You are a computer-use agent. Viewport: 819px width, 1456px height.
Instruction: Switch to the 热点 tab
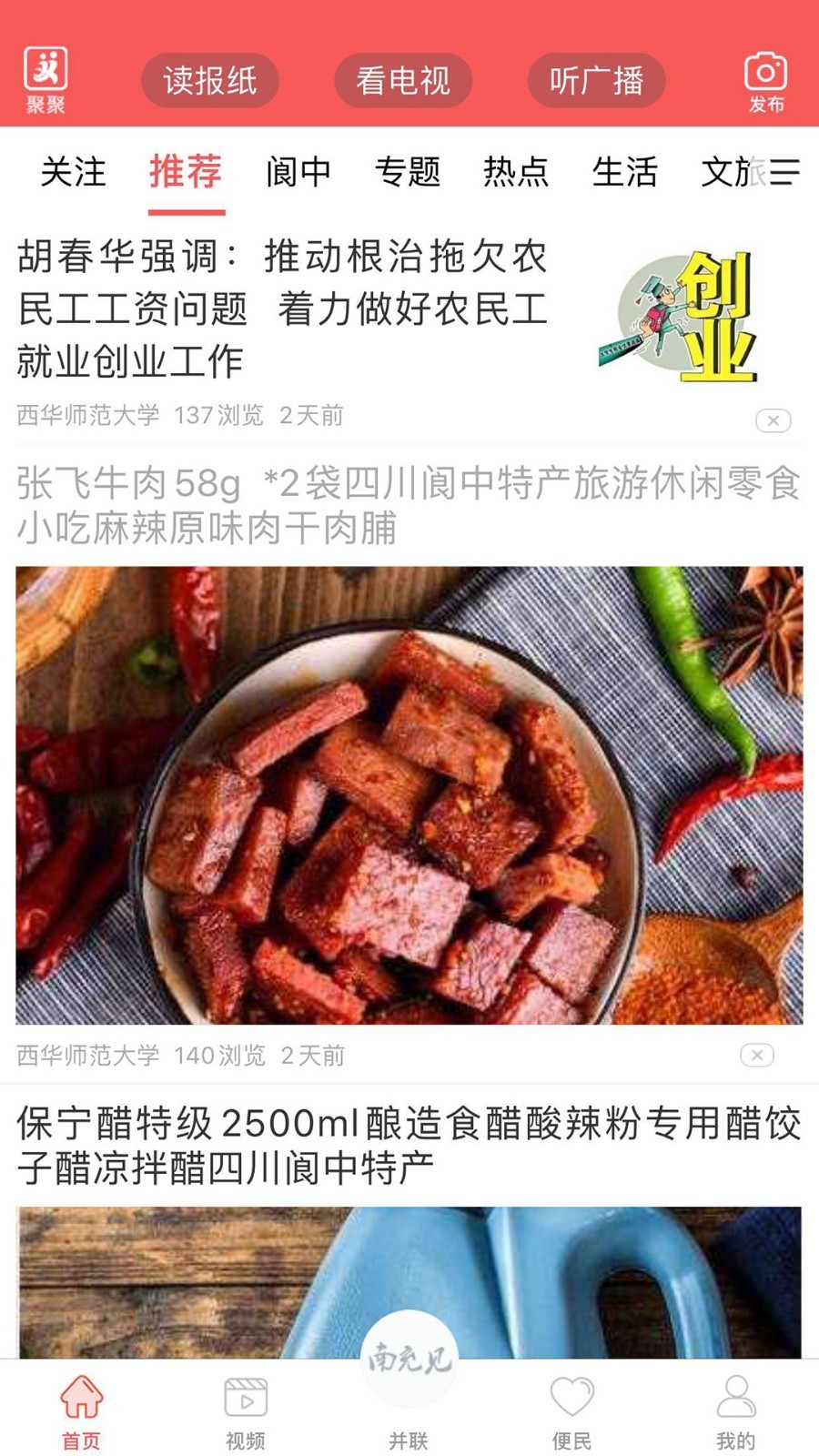coord(516,171)
